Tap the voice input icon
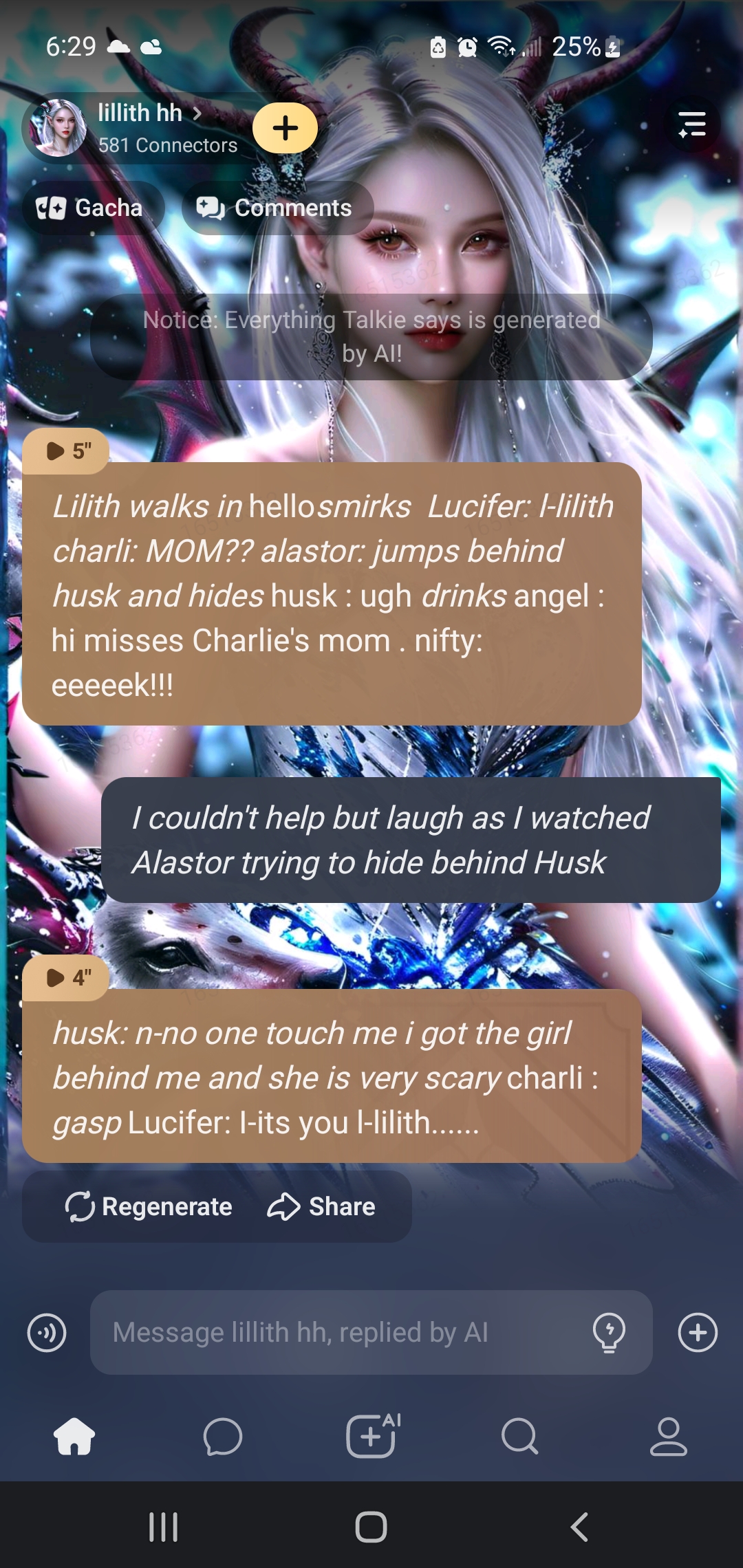743x1568 pixels. pyautogui.click(x=47, y=1332)
